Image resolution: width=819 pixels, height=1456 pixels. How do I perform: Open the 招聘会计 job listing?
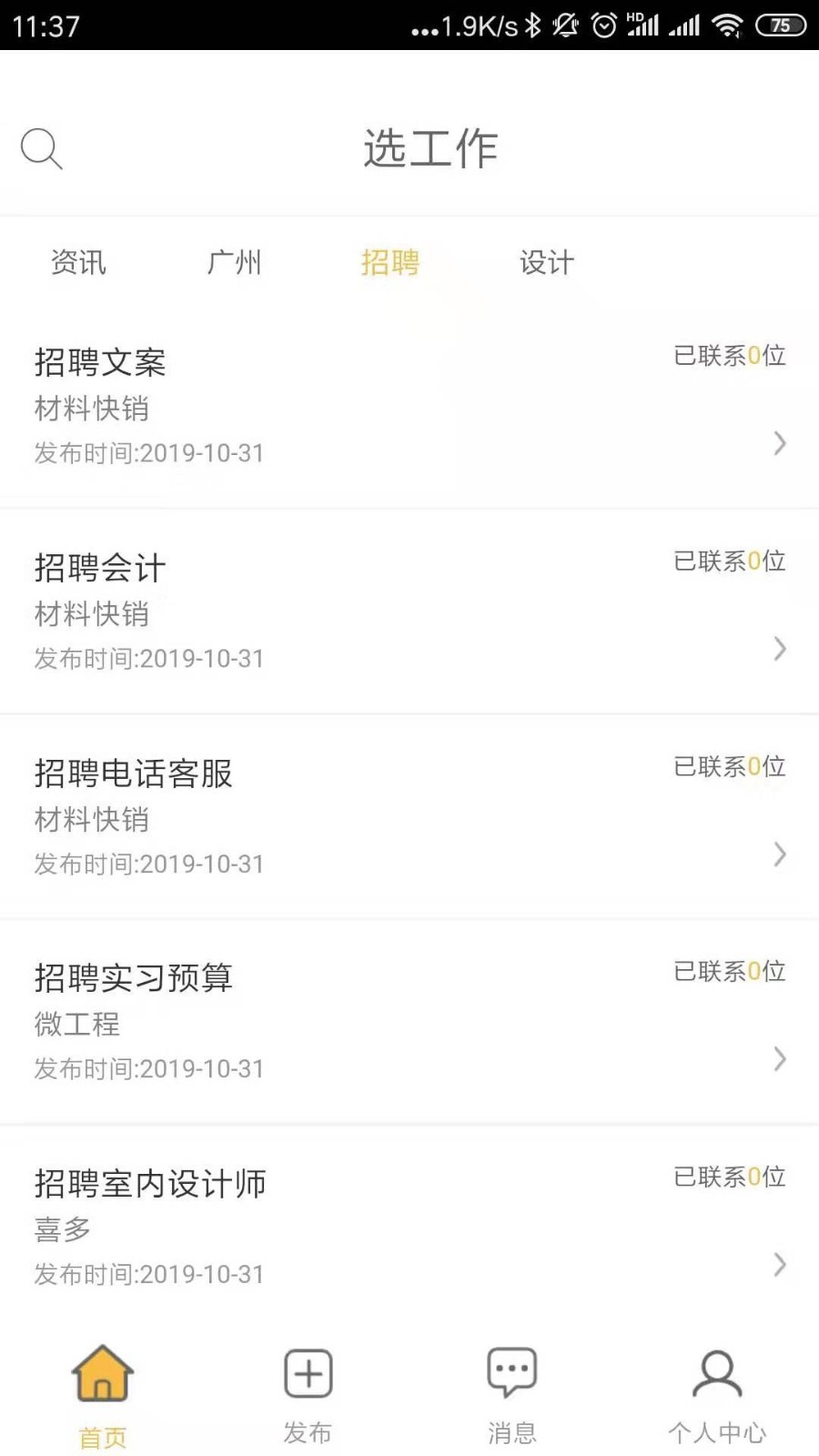(x=409, y=612)
